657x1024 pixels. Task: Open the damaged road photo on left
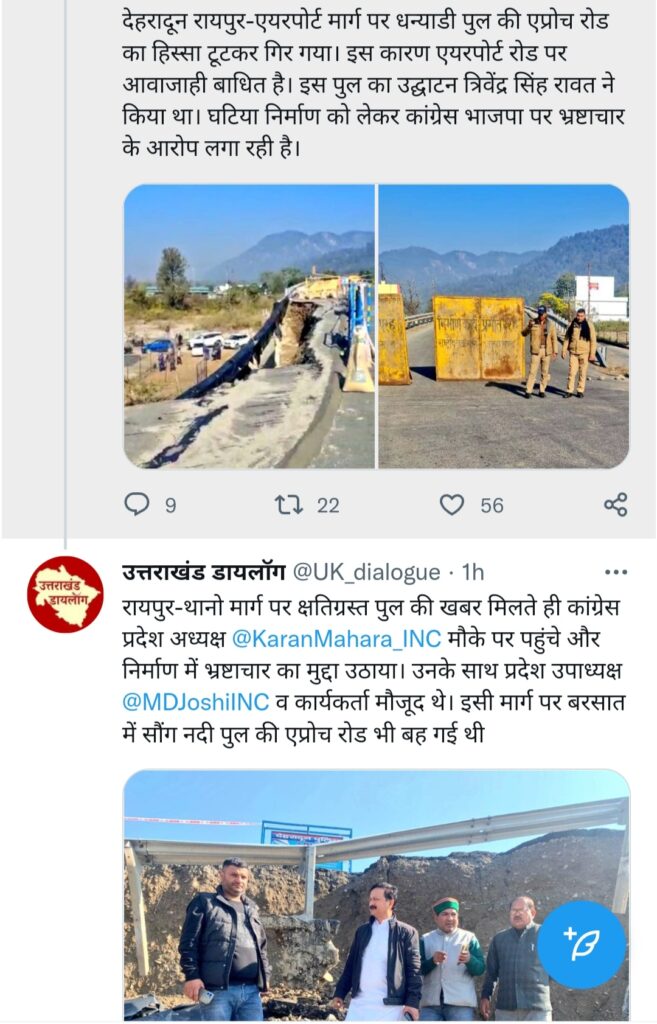249,326
